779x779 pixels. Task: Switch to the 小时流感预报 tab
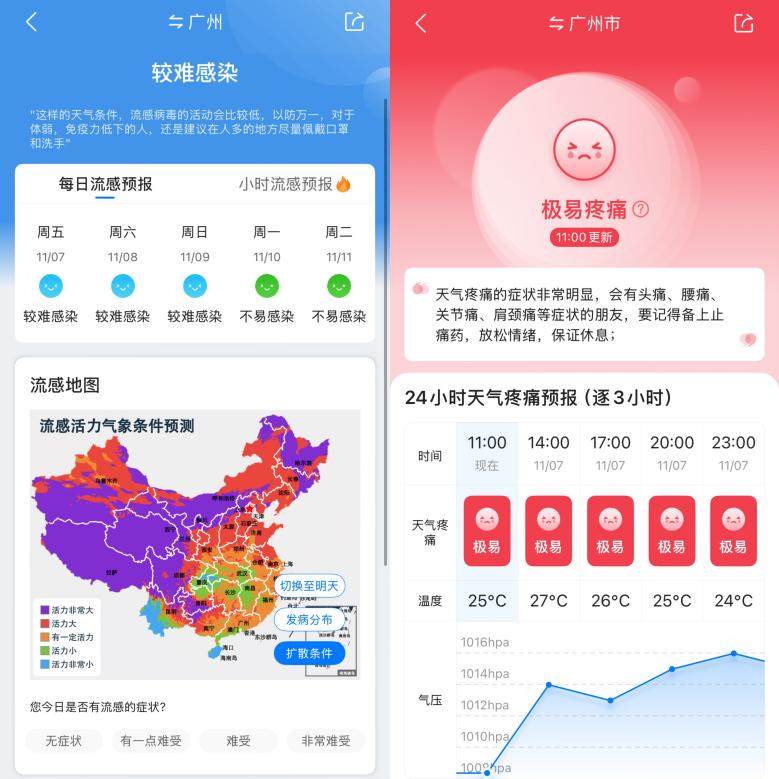294,184
